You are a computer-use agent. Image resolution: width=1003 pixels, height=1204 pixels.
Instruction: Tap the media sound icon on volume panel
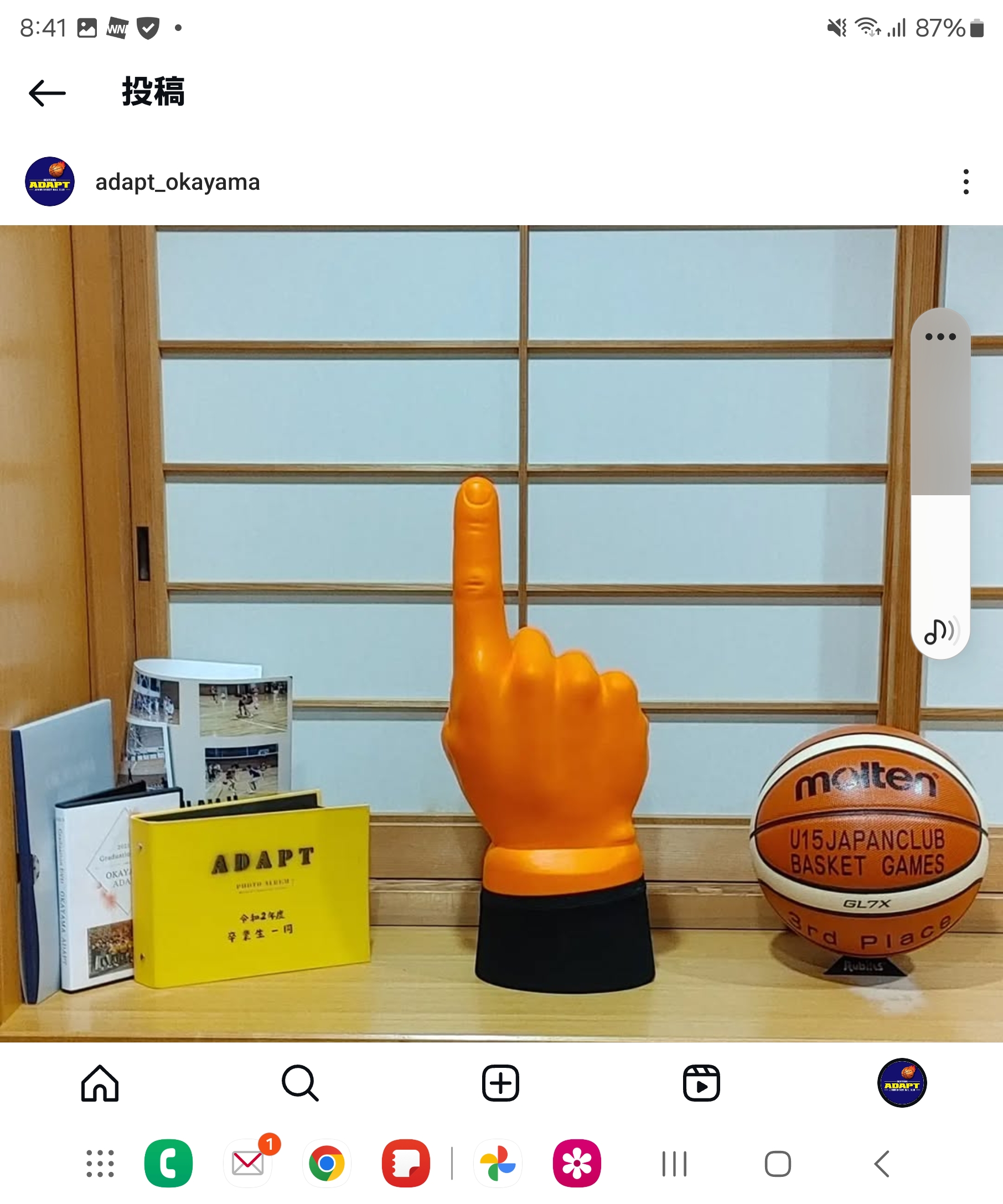939,632
